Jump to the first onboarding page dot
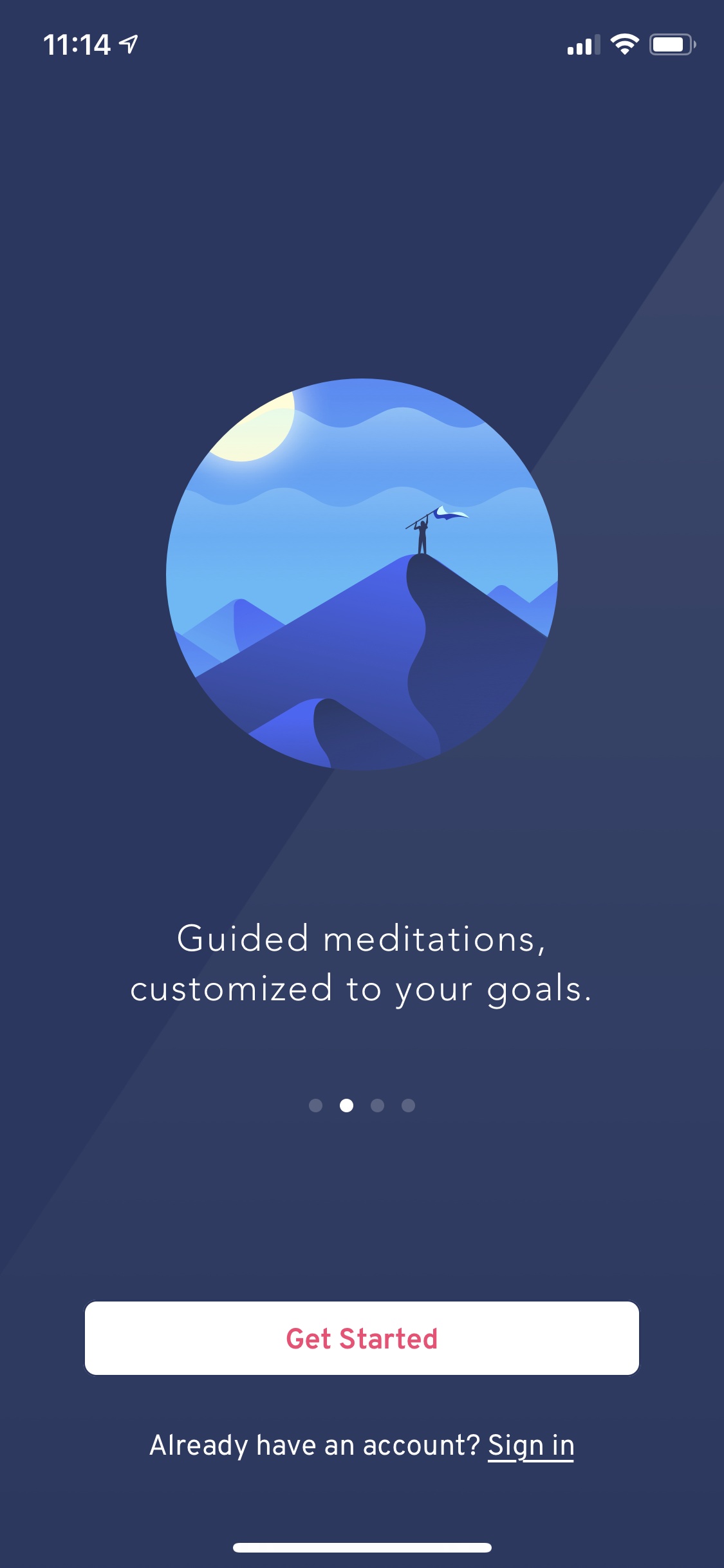 tap(315, 1105)
